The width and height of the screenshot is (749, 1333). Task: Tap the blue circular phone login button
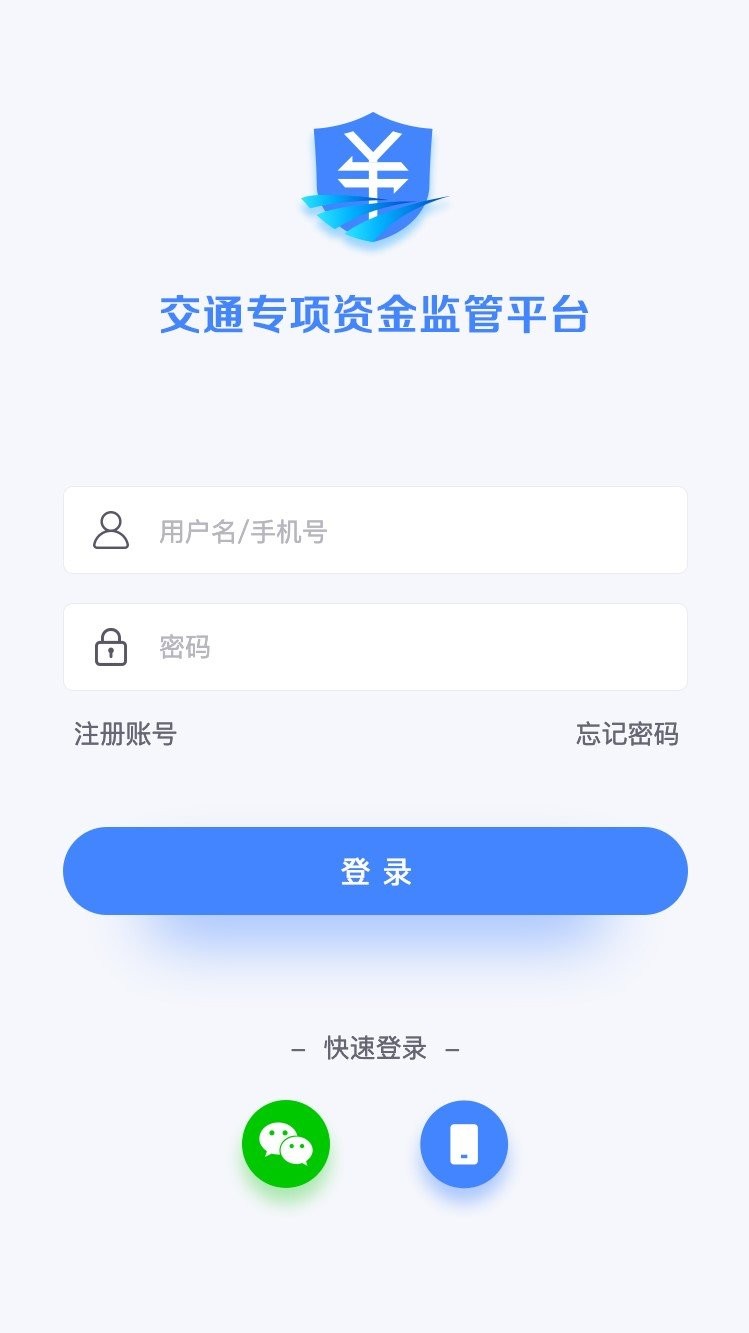pos(464,1144)
